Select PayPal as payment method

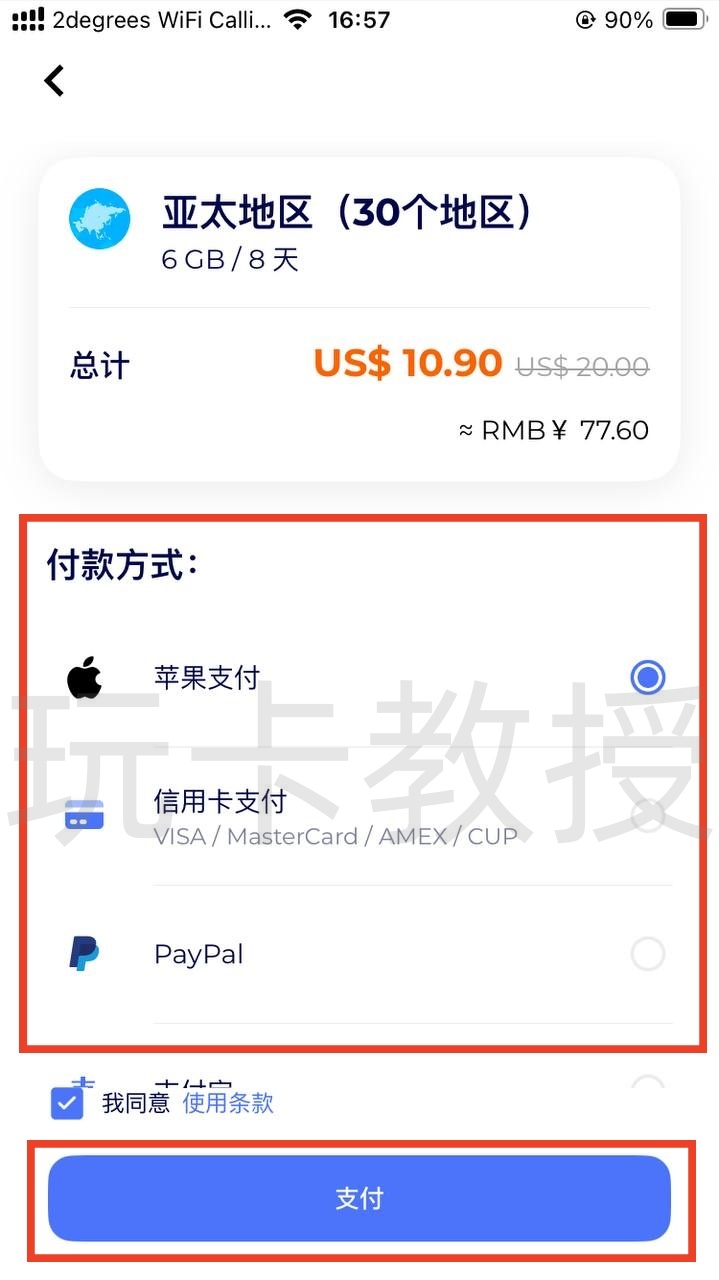click(647, 954)
